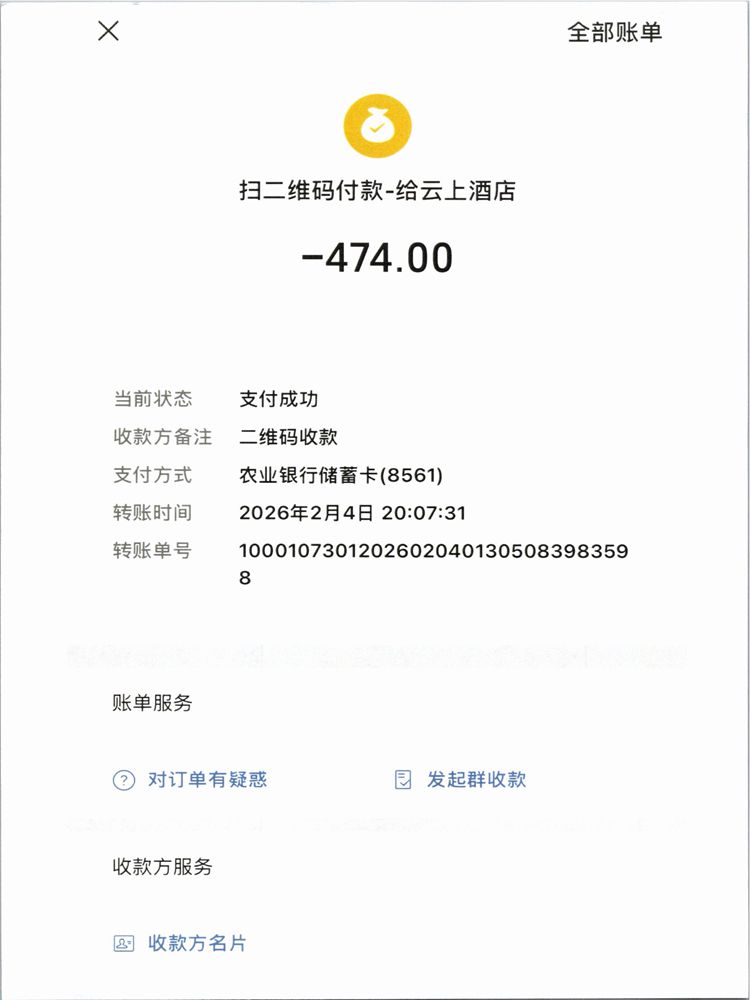Close the payment detail page
The height and width of the screenshot is (1000, 750).
pos(108,31)
